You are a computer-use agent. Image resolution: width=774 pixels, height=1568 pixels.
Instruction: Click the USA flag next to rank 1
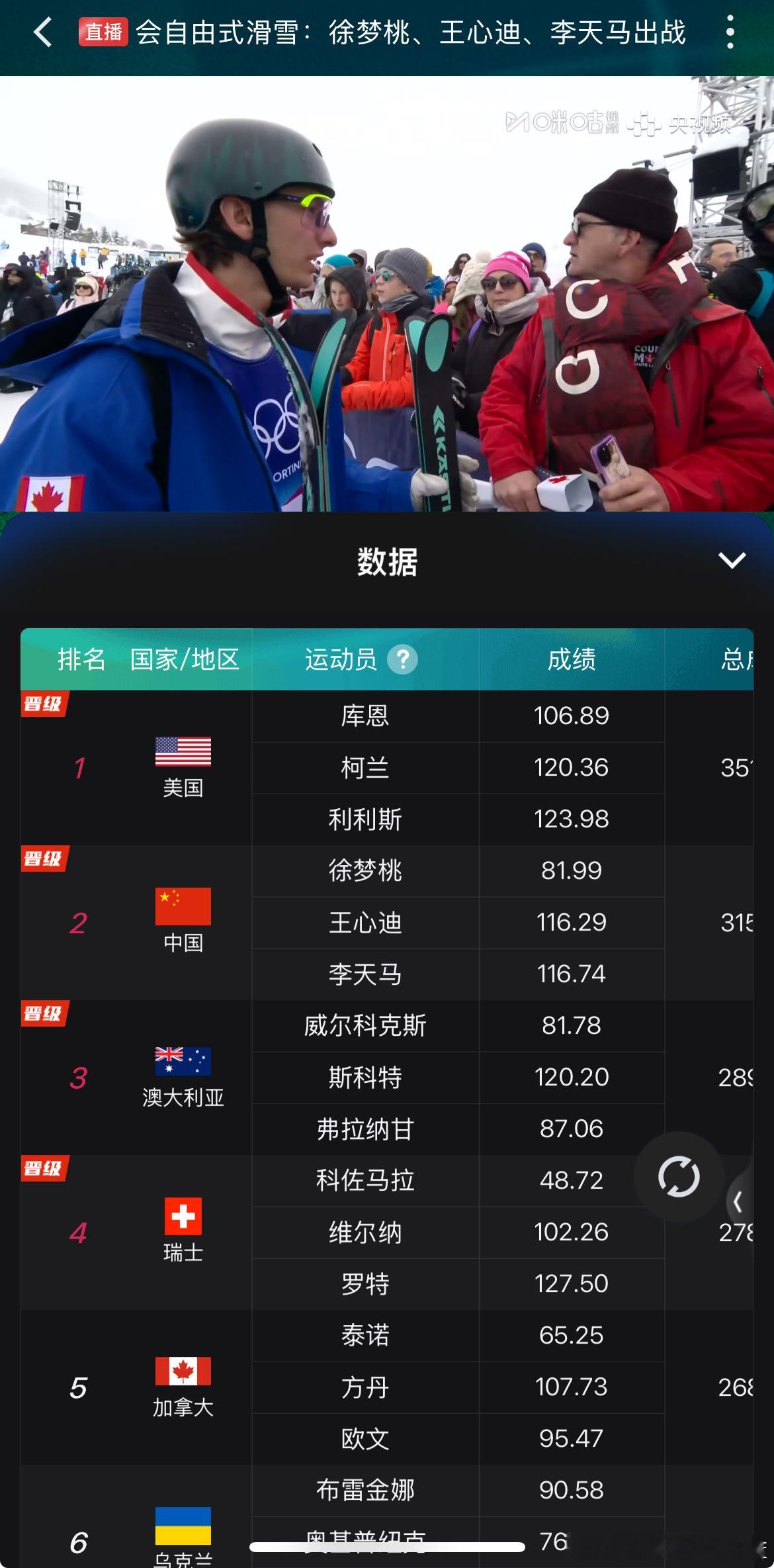[x=183, y=751]
